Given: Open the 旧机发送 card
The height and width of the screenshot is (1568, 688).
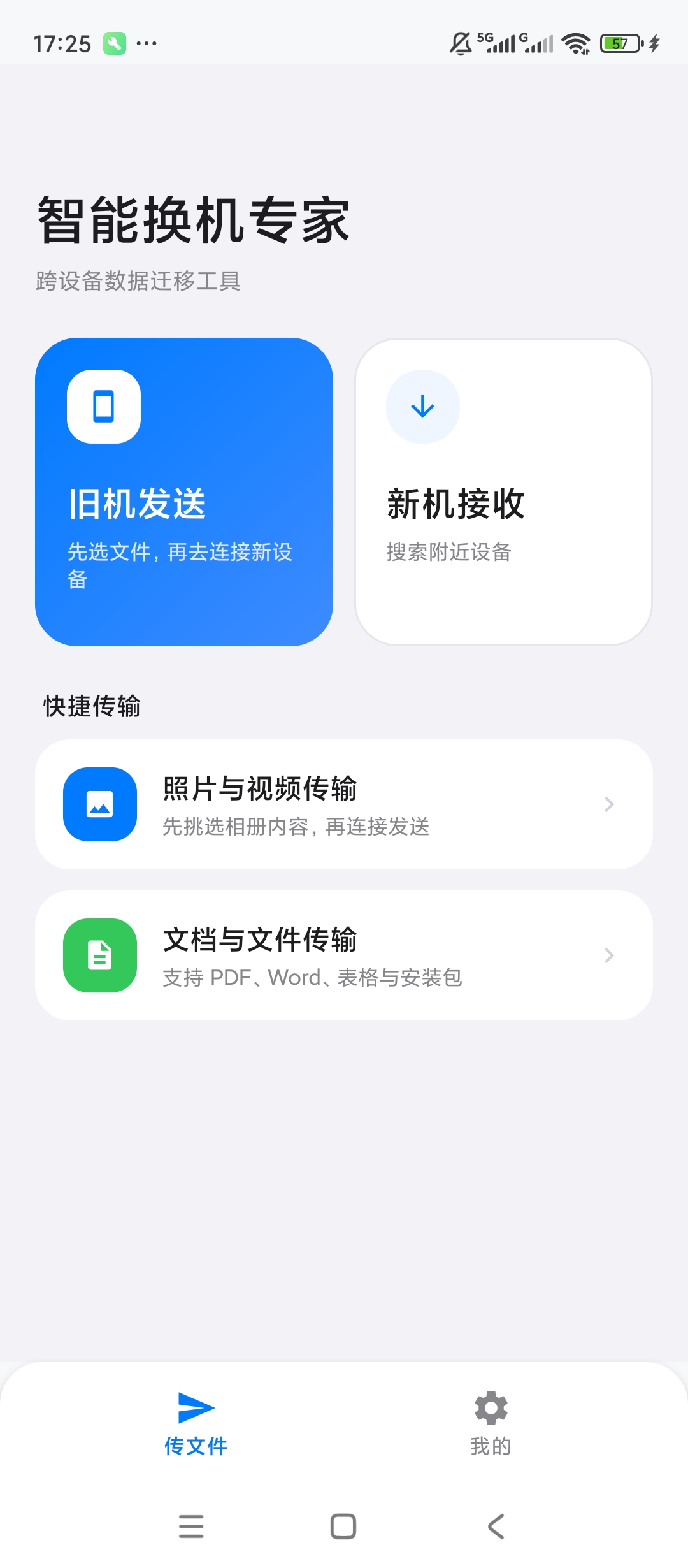Looking at the screenshot, I should pos(184,492).
